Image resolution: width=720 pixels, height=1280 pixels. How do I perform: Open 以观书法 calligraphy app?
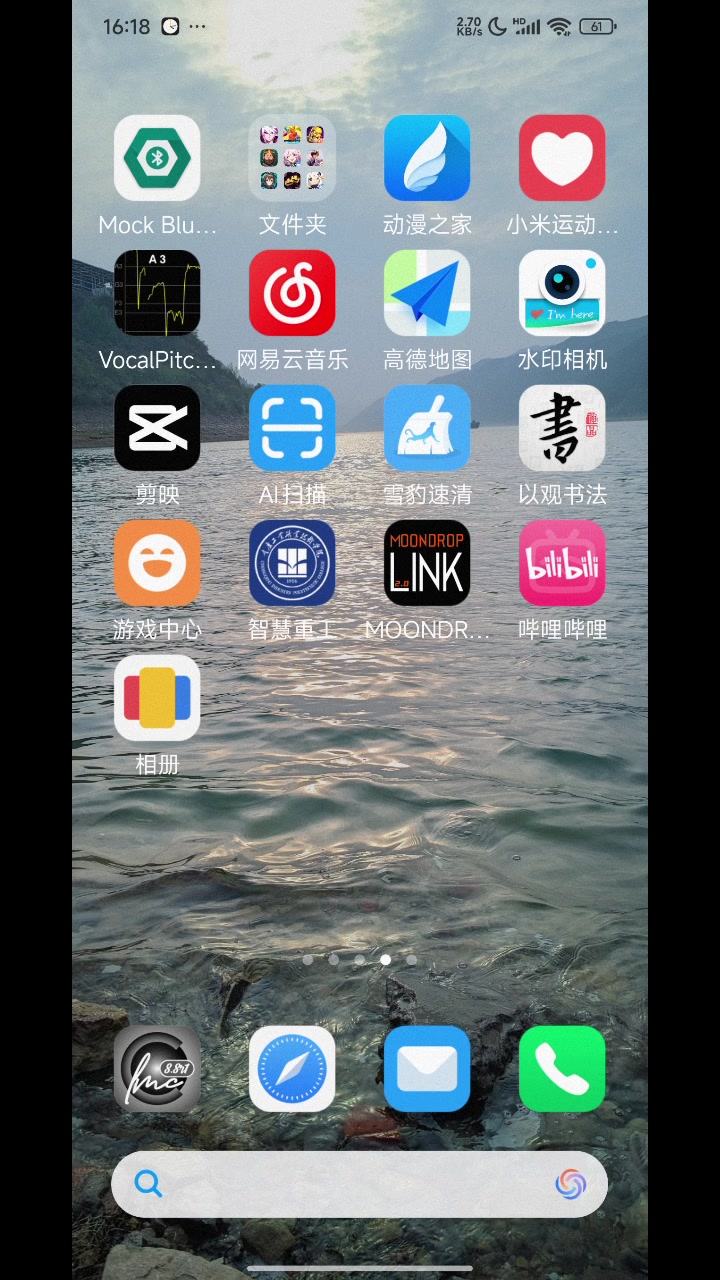pyautogui.click(x=562, y=428)
